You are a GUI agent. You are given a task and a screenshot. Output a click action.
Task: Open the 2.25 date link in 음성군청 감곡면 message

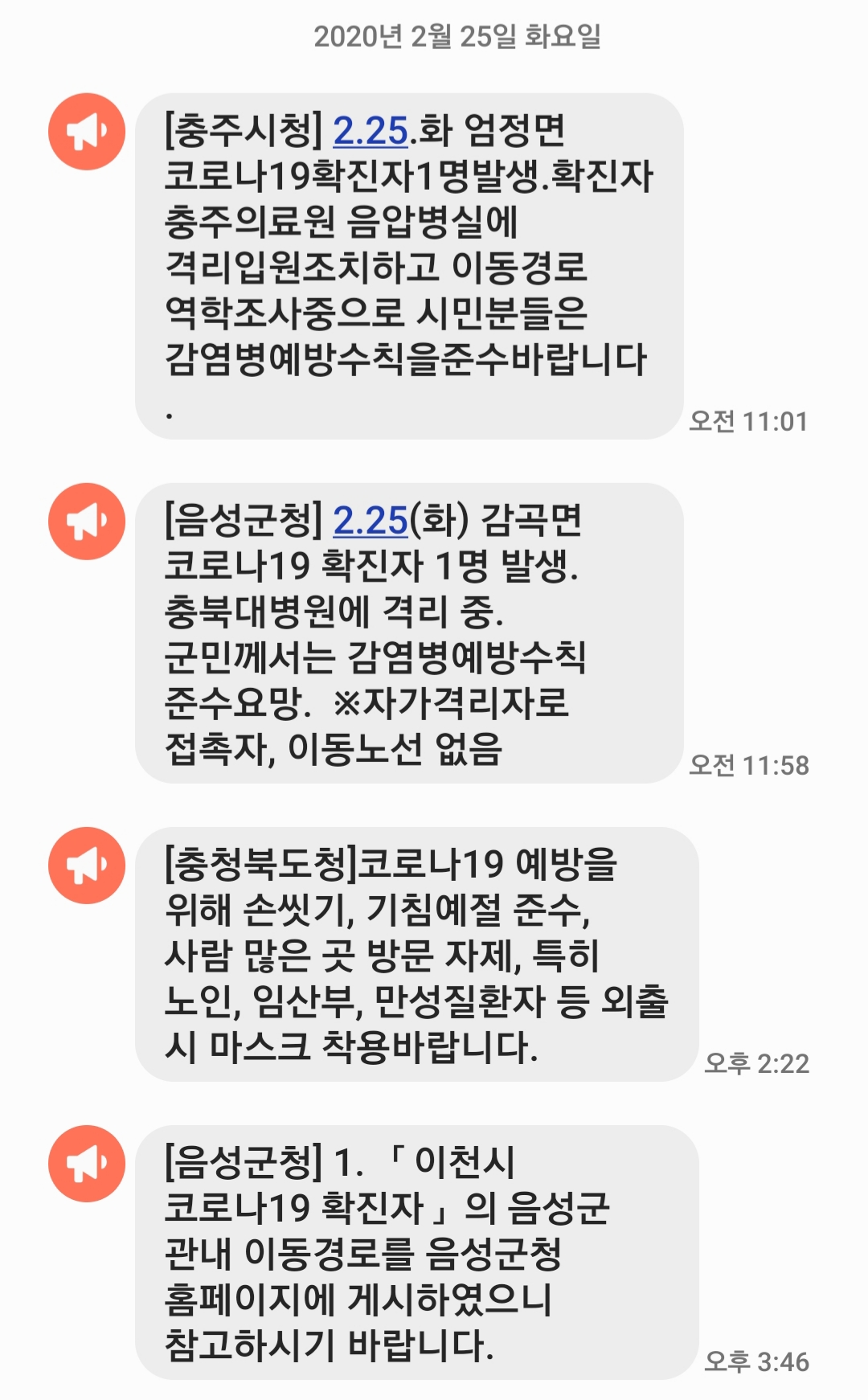point(371,521)
